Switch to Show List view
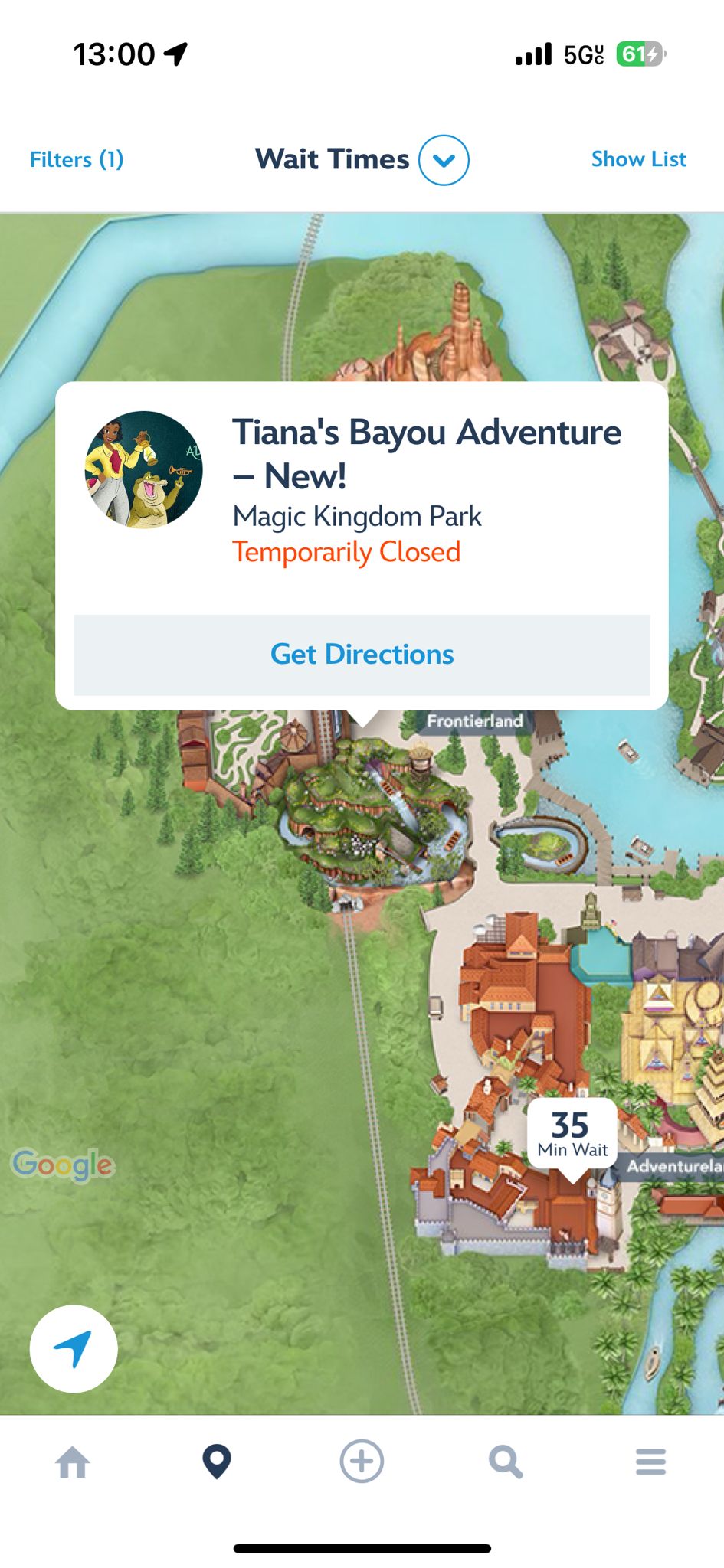This screenshot has height=1568, width=724. click(638, 159)
